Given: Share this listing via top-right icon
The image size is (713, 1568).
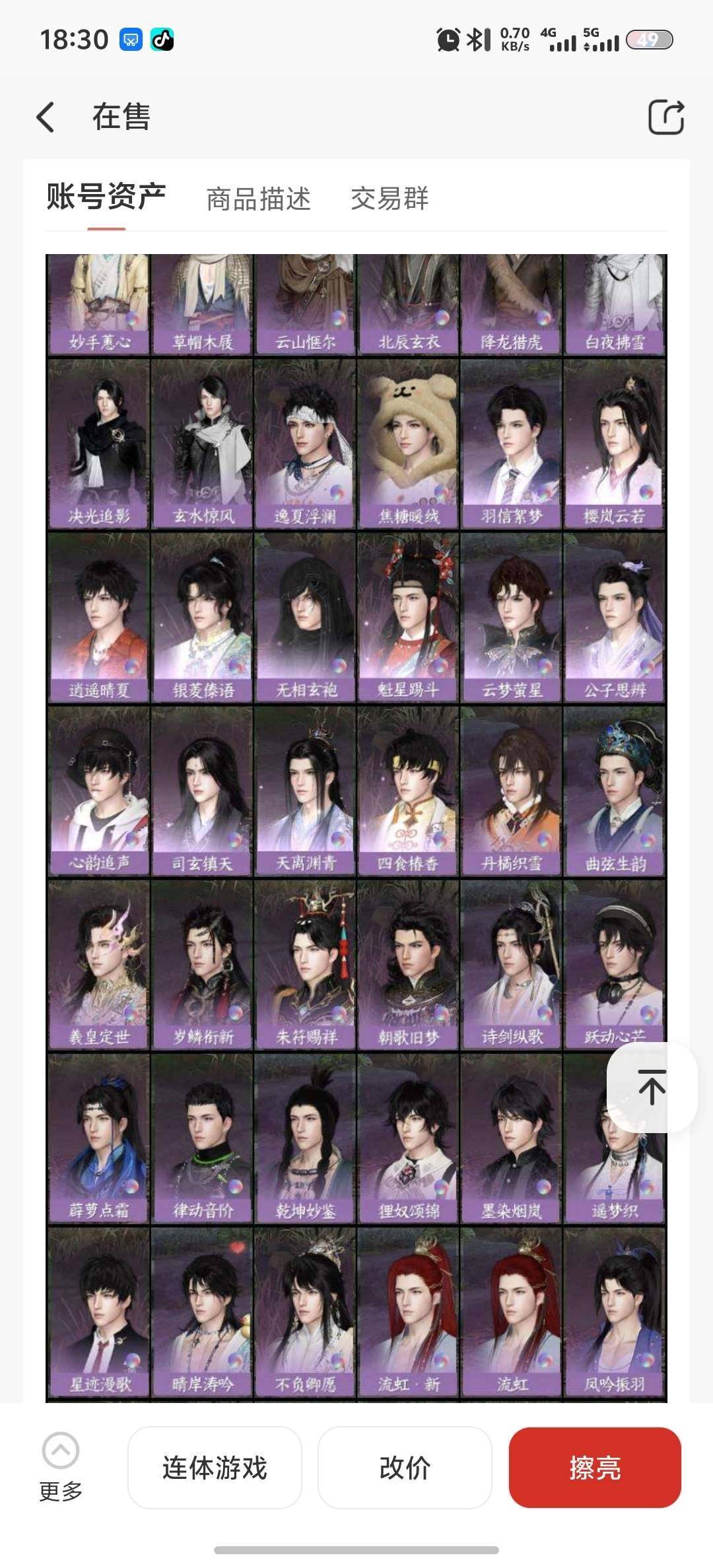Looking at the screenshot, I should pos(665,117).
